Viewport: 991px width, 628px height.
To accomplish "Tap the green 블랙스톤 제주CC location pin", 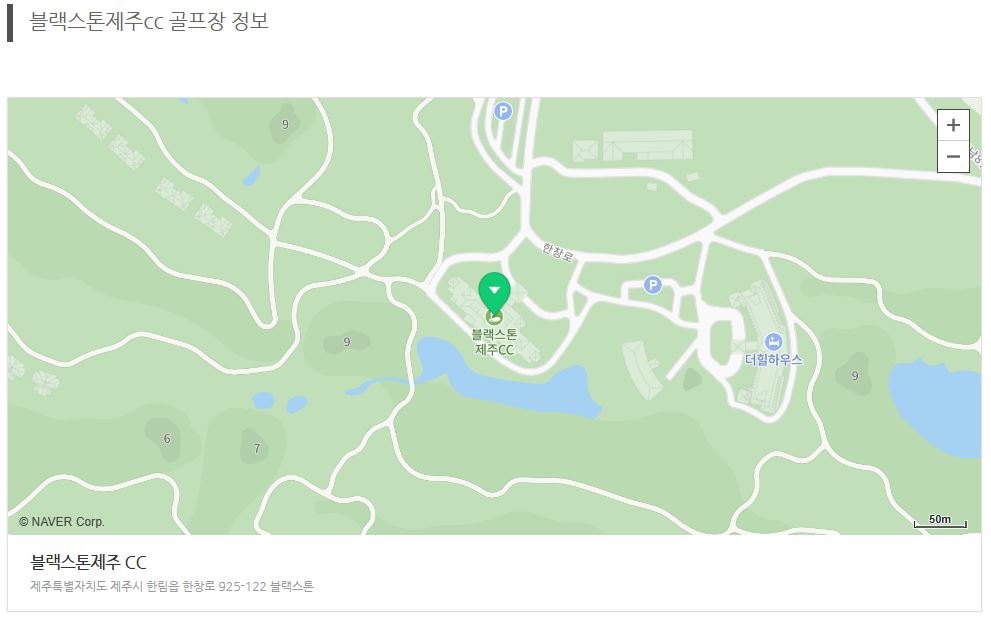I will [x=493, y=292].
